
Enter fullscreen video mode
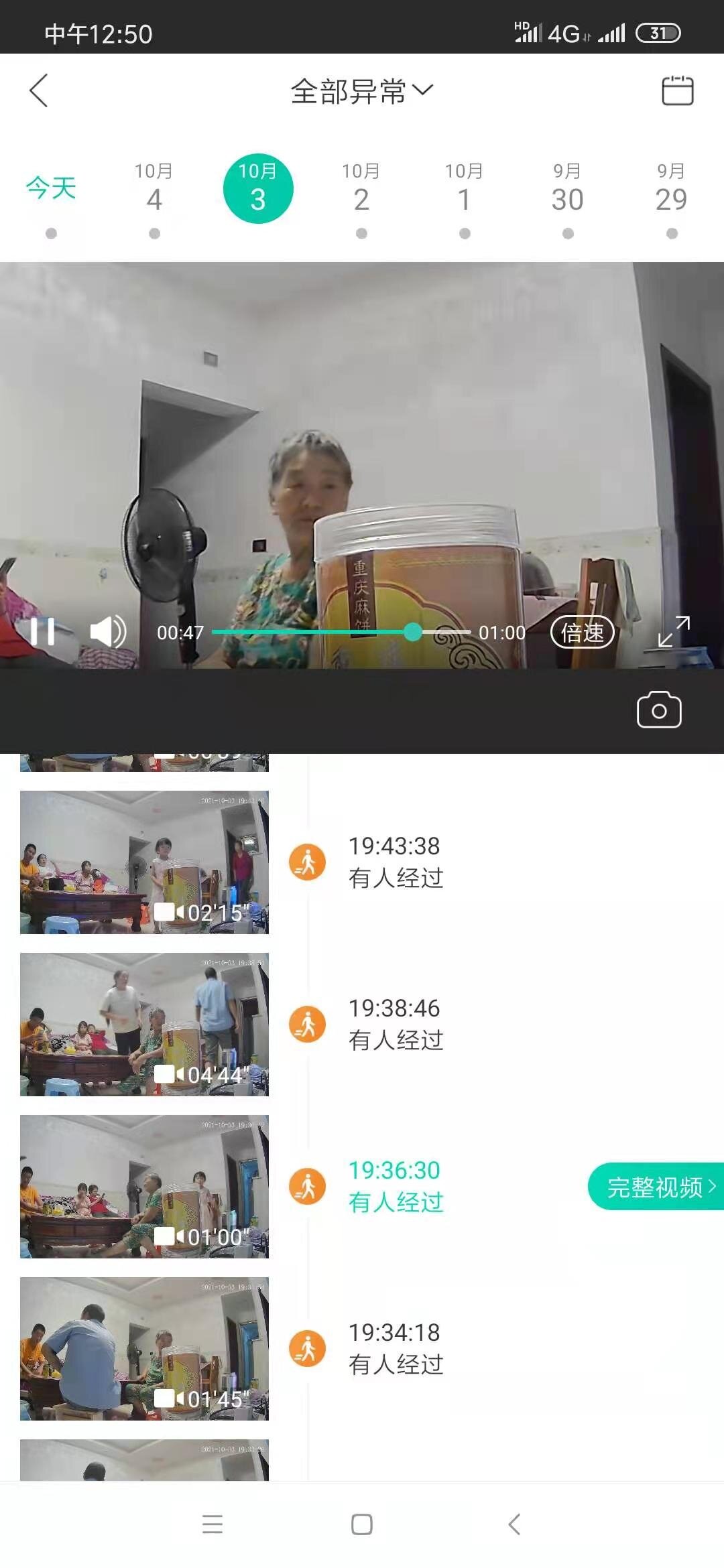tap(674, 632)
